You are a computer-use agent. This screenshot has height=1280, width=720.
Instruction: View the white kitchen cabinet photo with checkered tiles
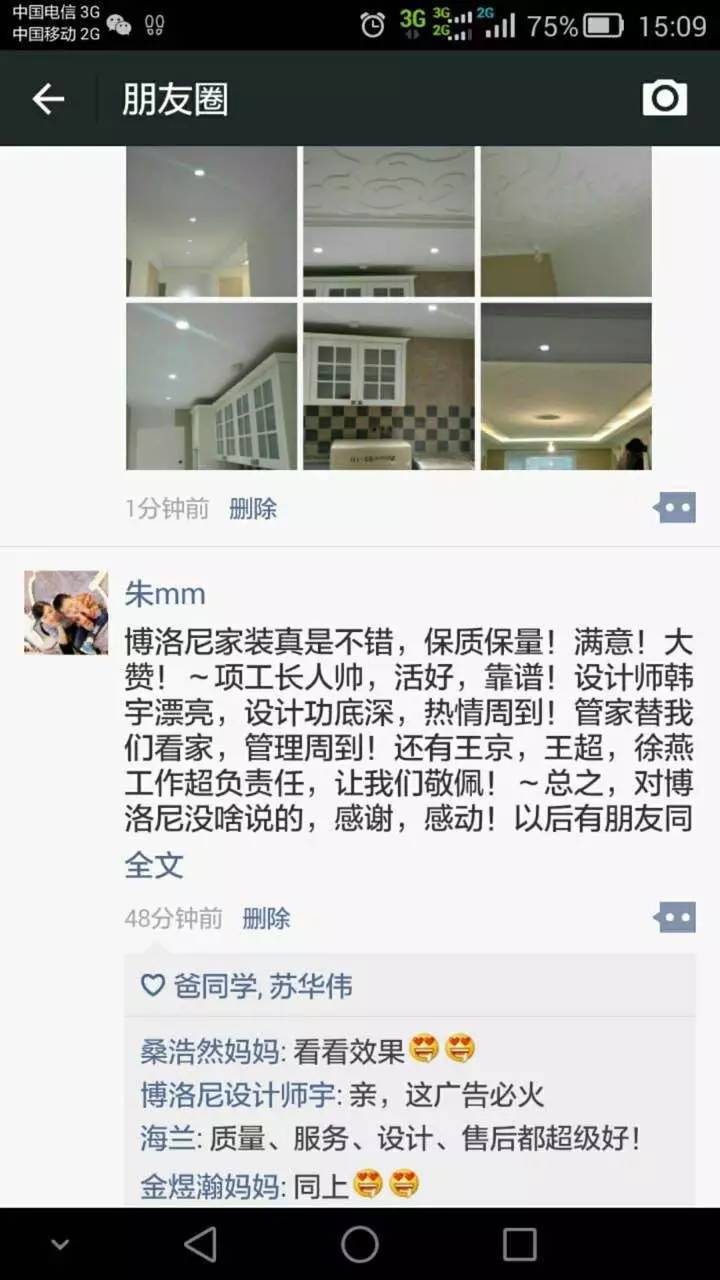(389, 386)
